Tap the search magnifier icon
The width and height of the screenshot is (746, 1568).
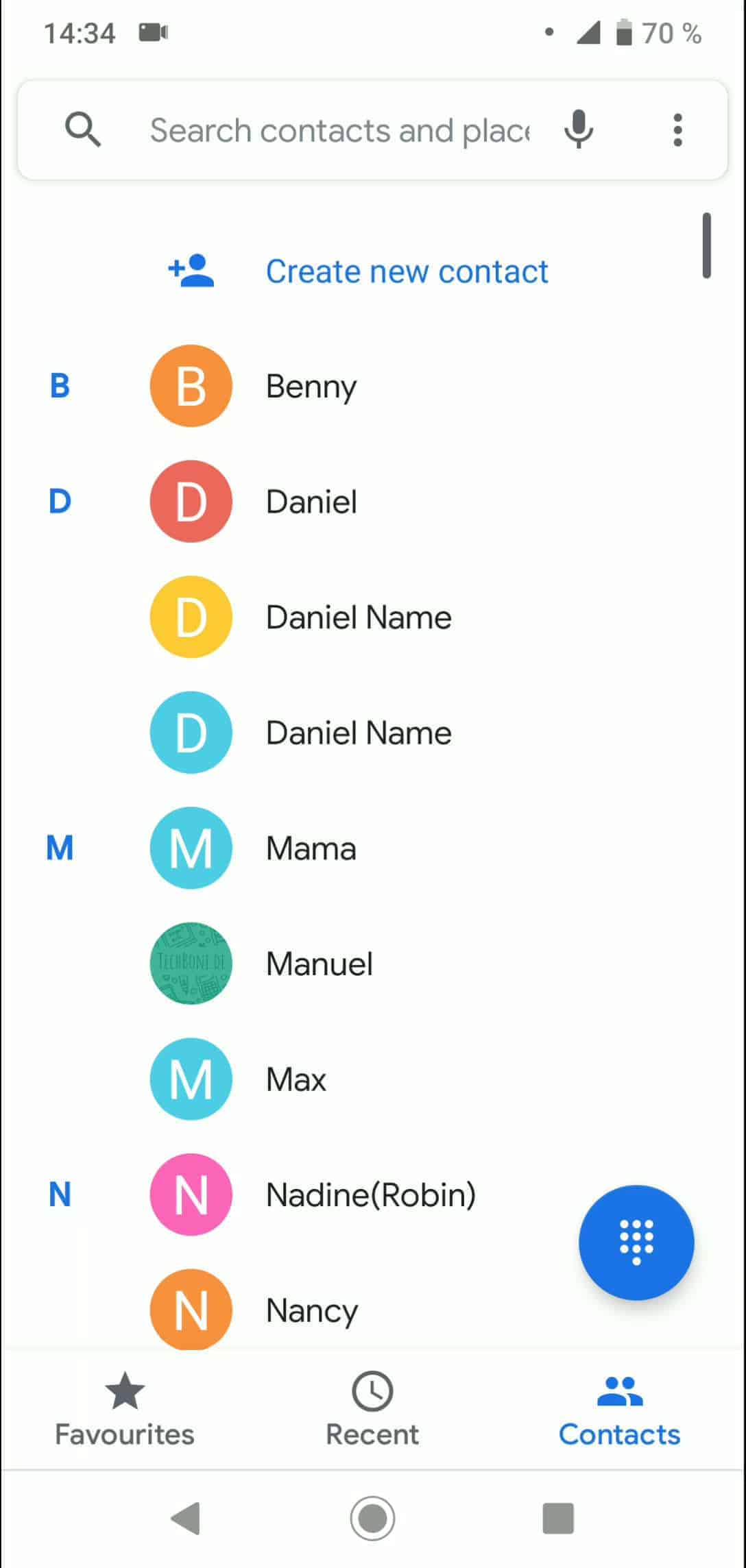[84, 130]
